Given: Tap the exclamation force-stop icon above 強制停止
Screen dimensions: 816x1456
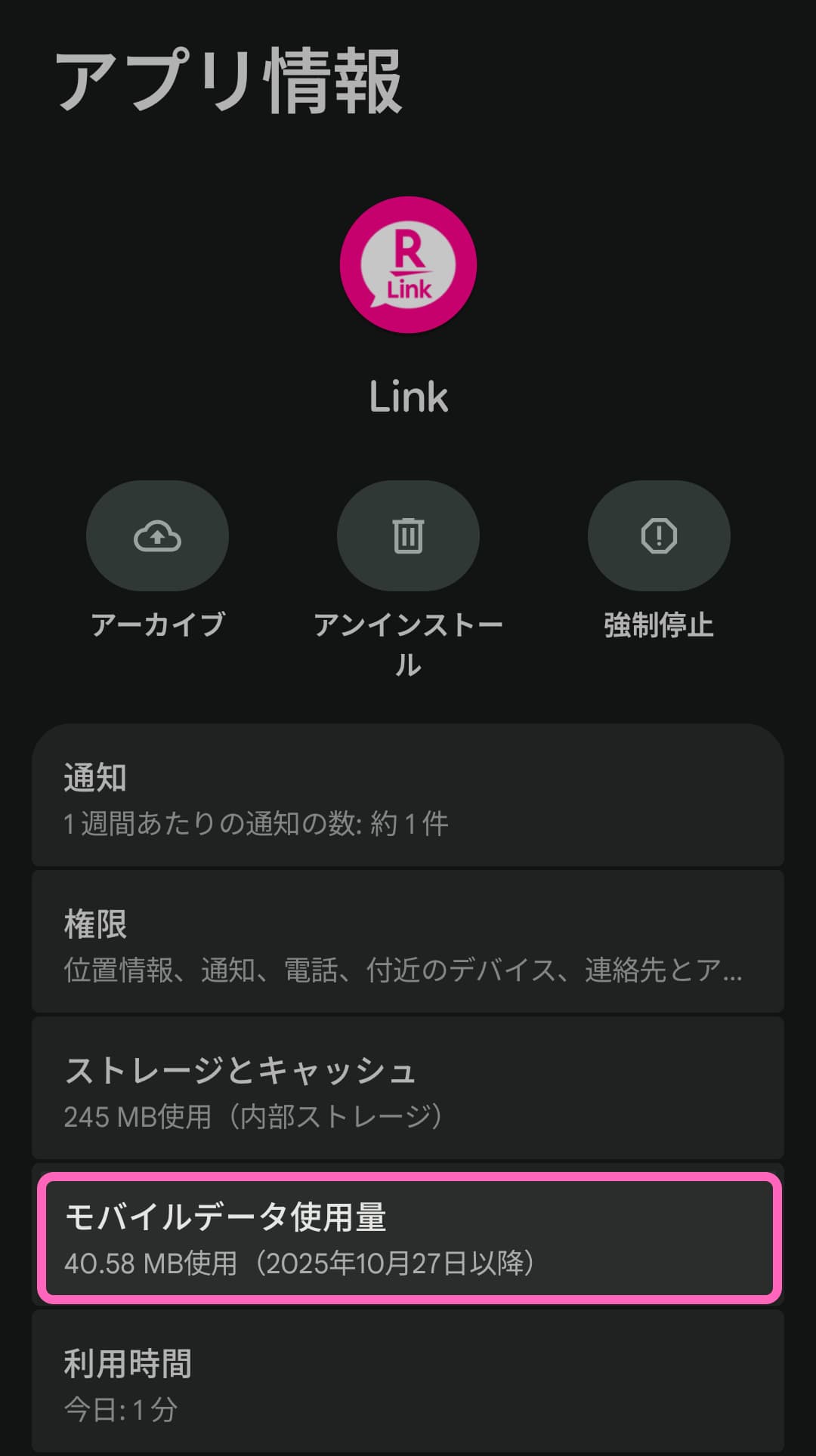Looking at the screenshot, I should (659, 535).
